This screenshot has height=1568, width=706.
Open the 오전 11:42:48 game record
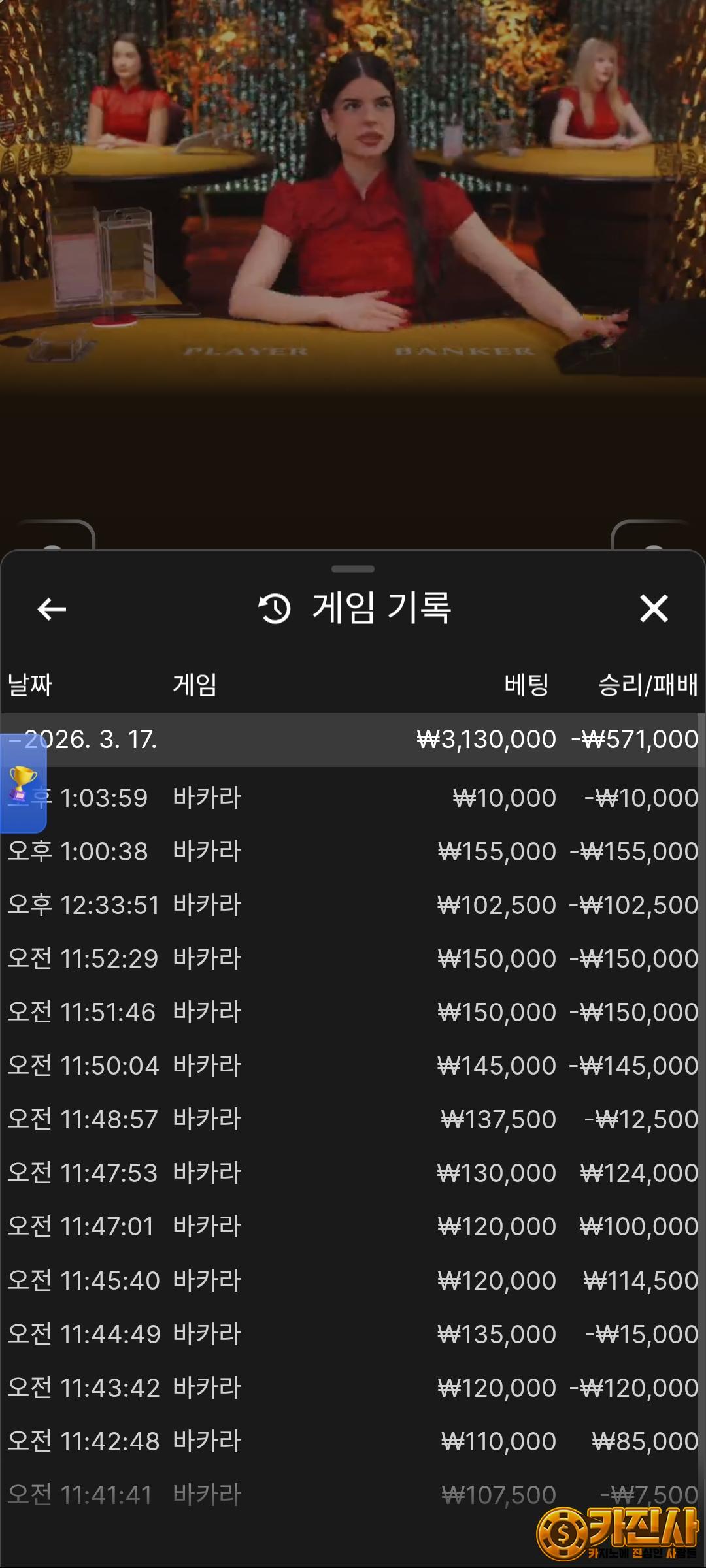353,1441
